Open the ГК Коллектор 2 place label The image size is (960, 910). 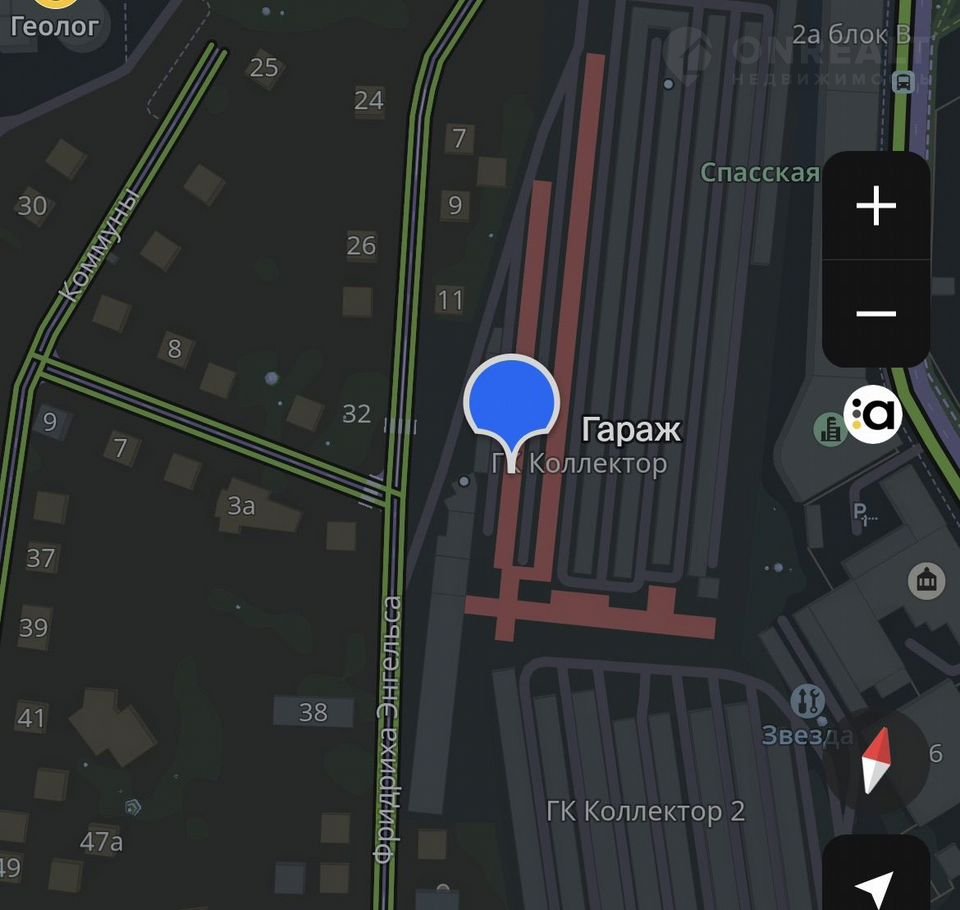646,810
